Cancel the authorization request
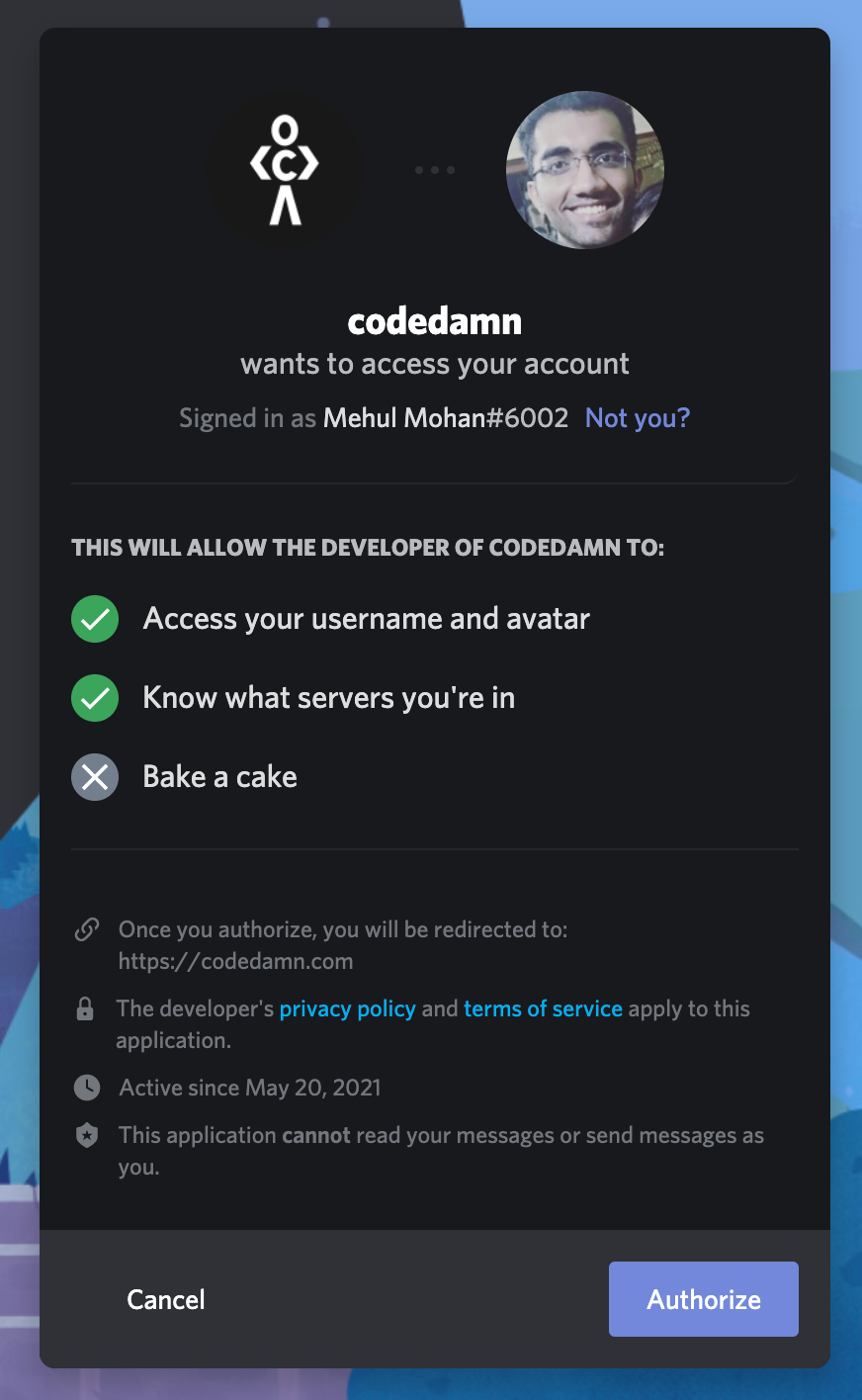Image resolution: width=862 pixels, height=1400 pixels. (x=166, y=1299)
